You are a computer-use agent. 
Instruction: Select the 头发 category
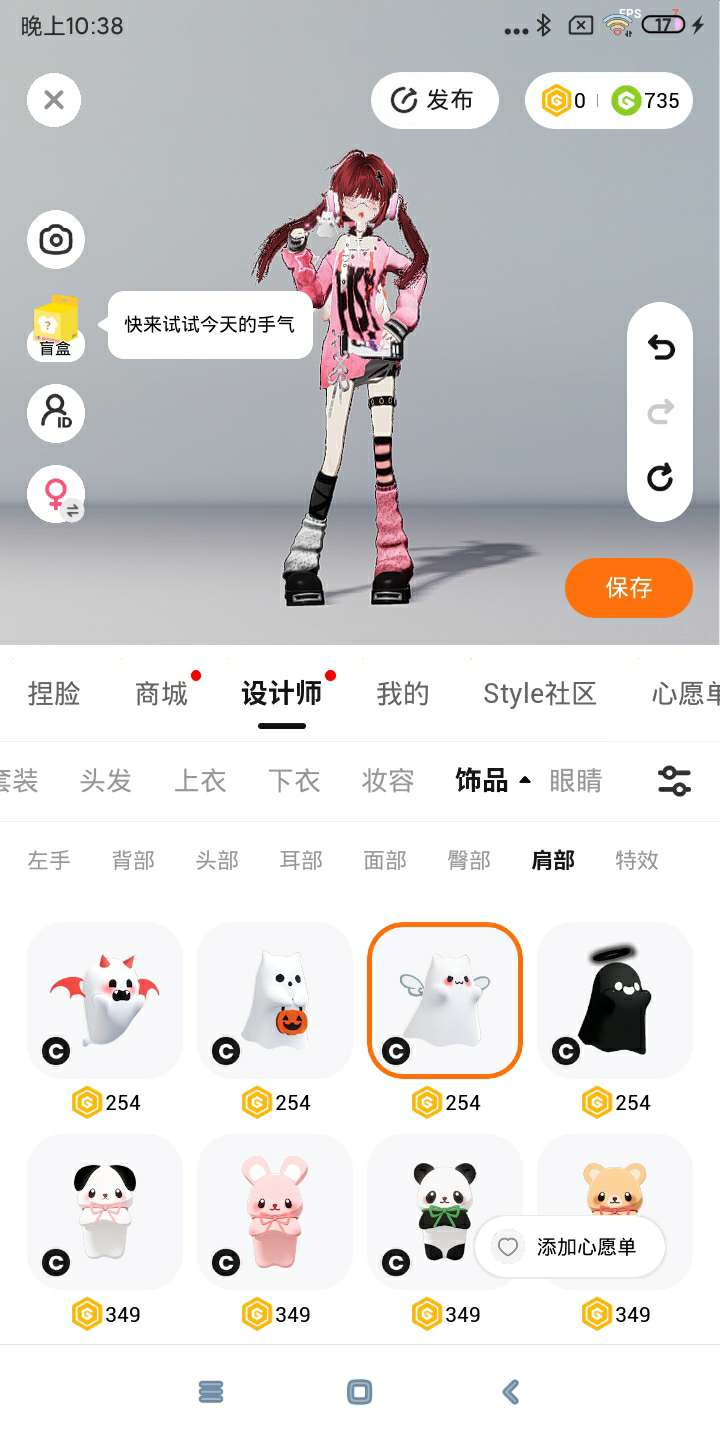[106, 781]
